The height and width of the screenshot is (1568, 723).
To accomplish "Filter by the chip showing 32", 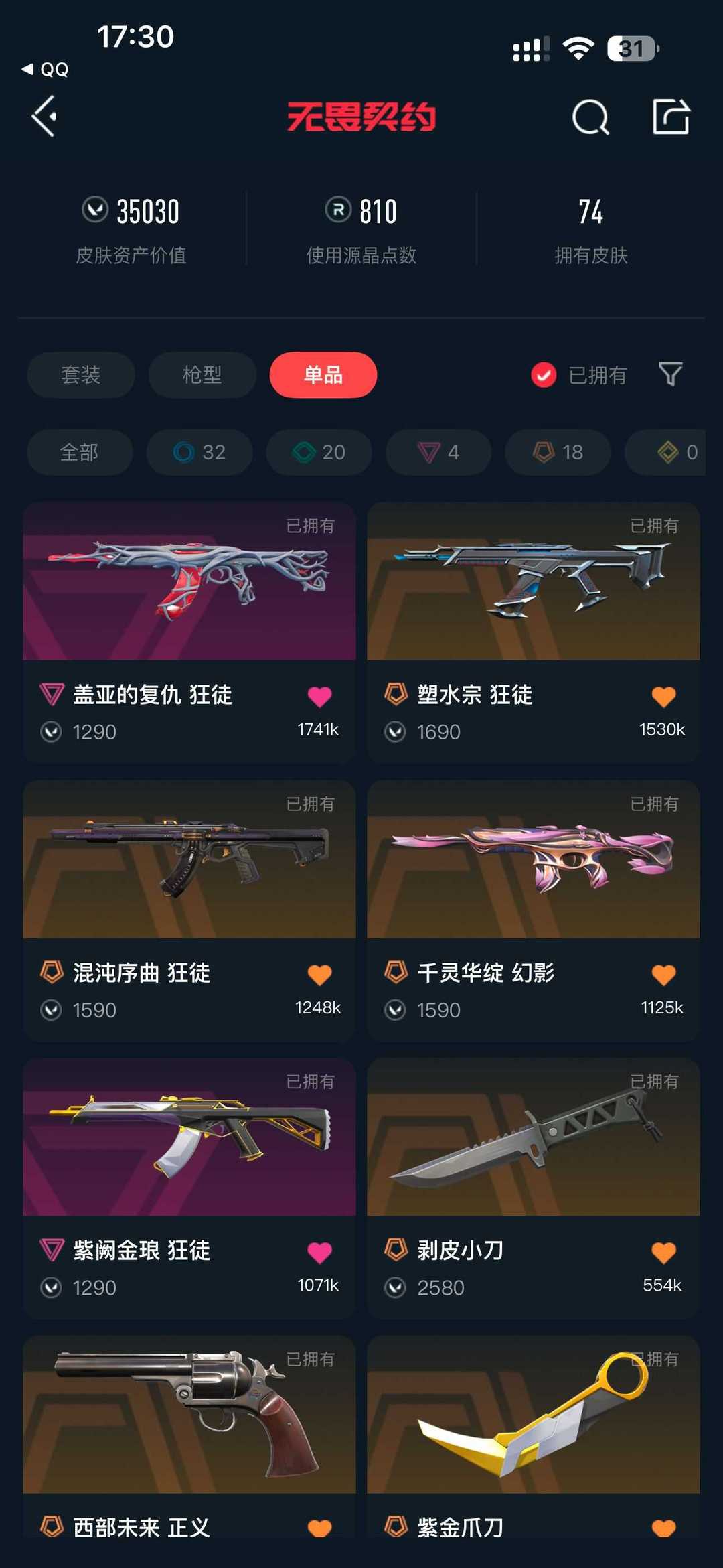I will coord(199,452).
